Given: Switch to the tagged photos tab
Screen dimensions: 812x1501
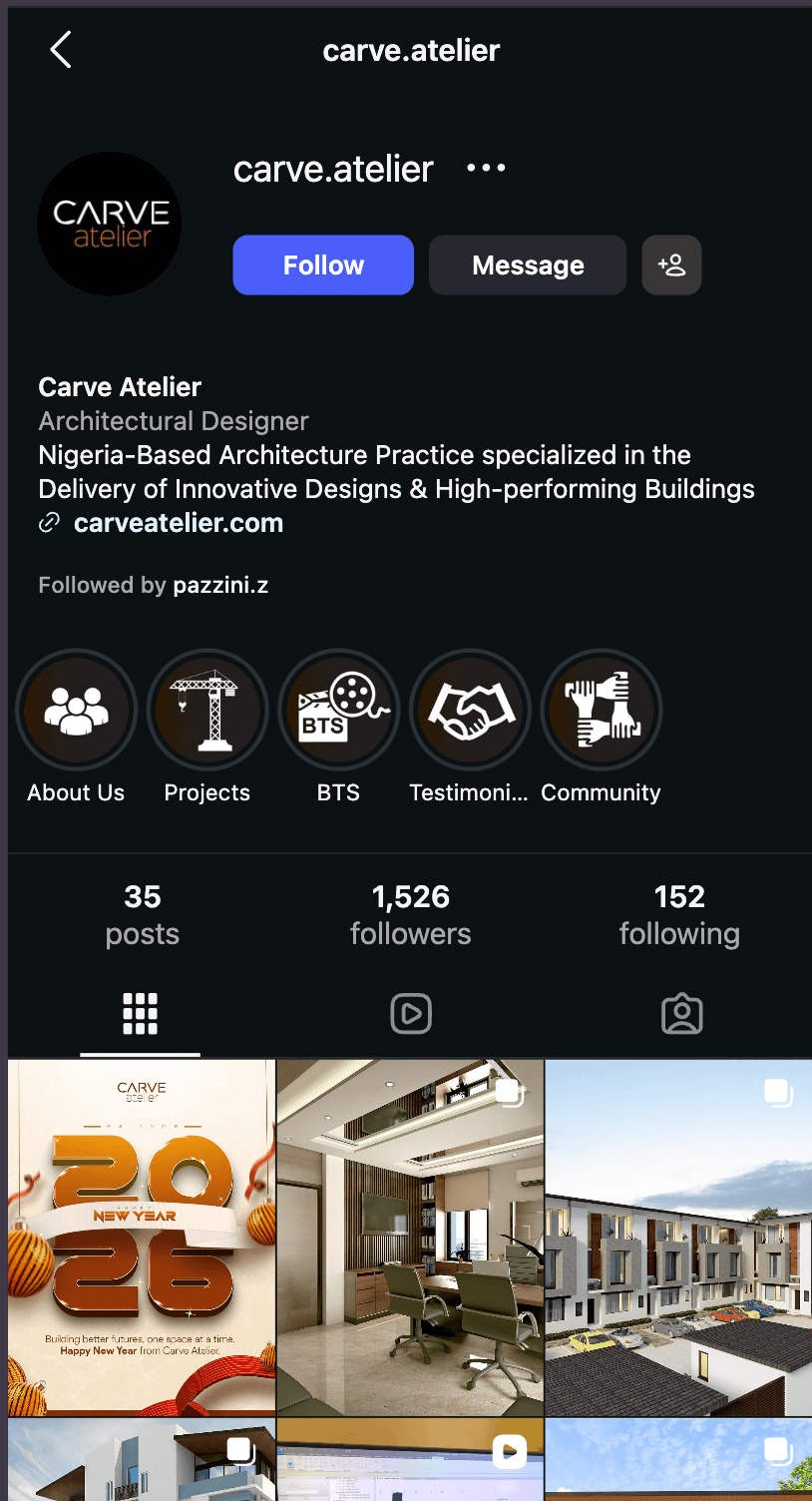Looking at the screenshot, I should 682,1014.
